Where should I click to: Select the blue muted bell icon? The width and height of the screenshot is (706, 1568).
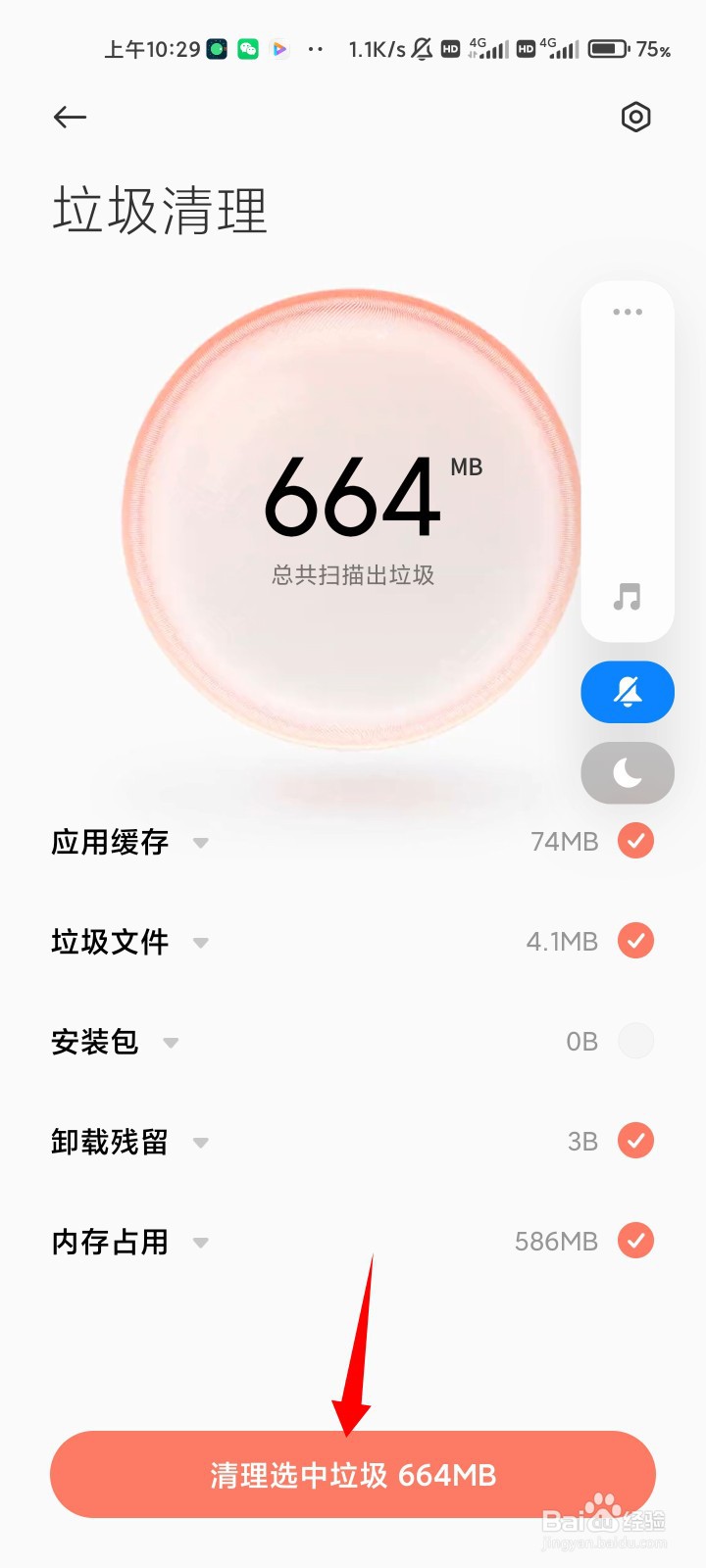click(x=627, y=692)
